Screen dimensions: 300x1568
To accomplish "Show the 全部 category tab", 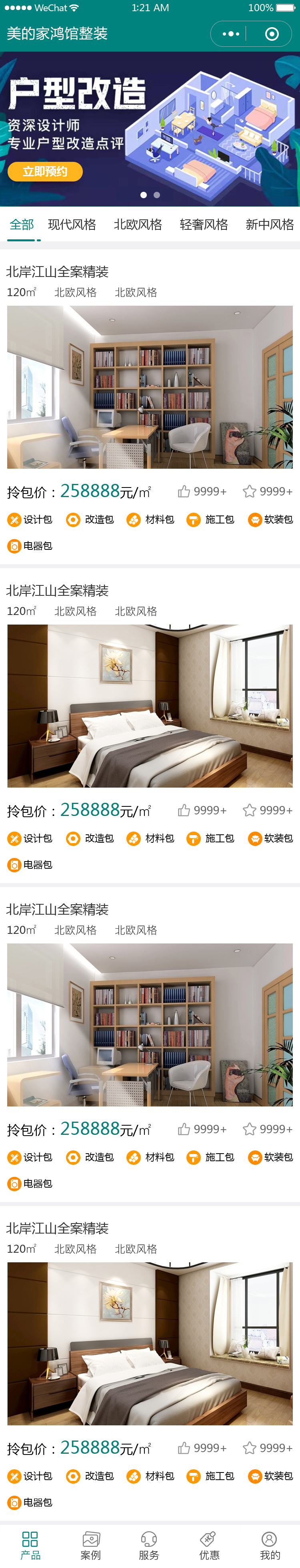I will [22, 225].
